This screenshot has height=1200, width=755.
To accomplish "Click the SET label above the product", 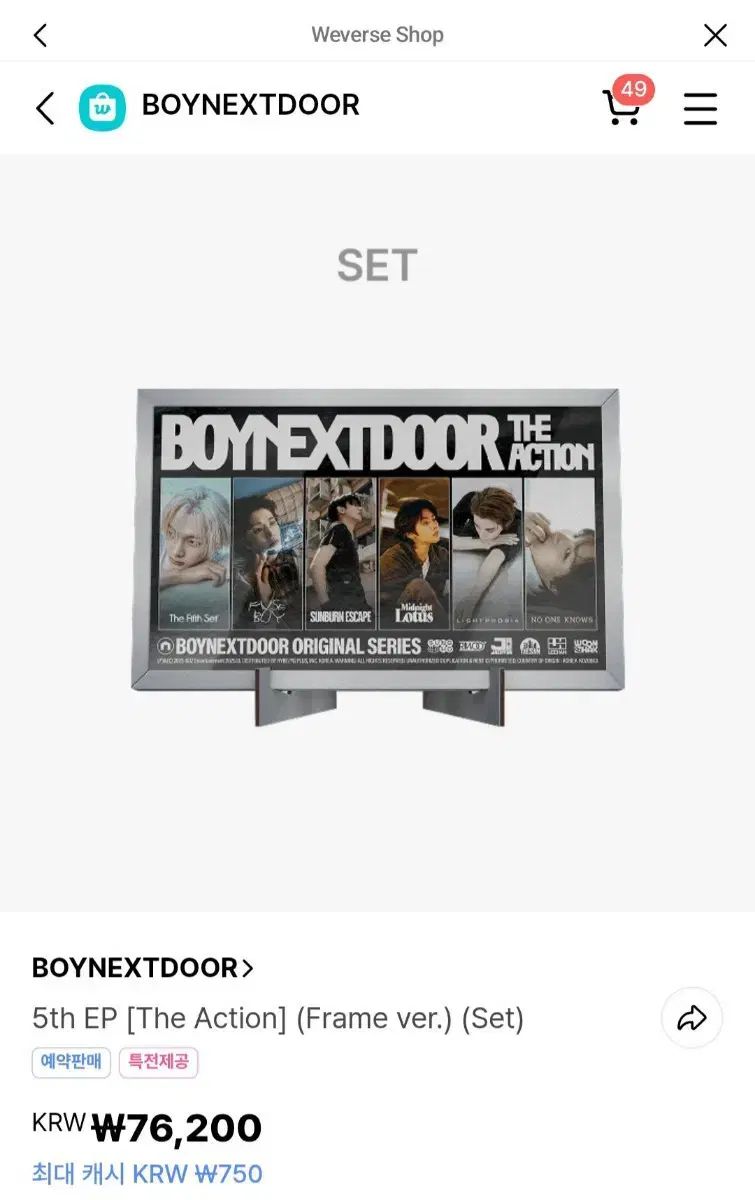I will click(377, 264).
